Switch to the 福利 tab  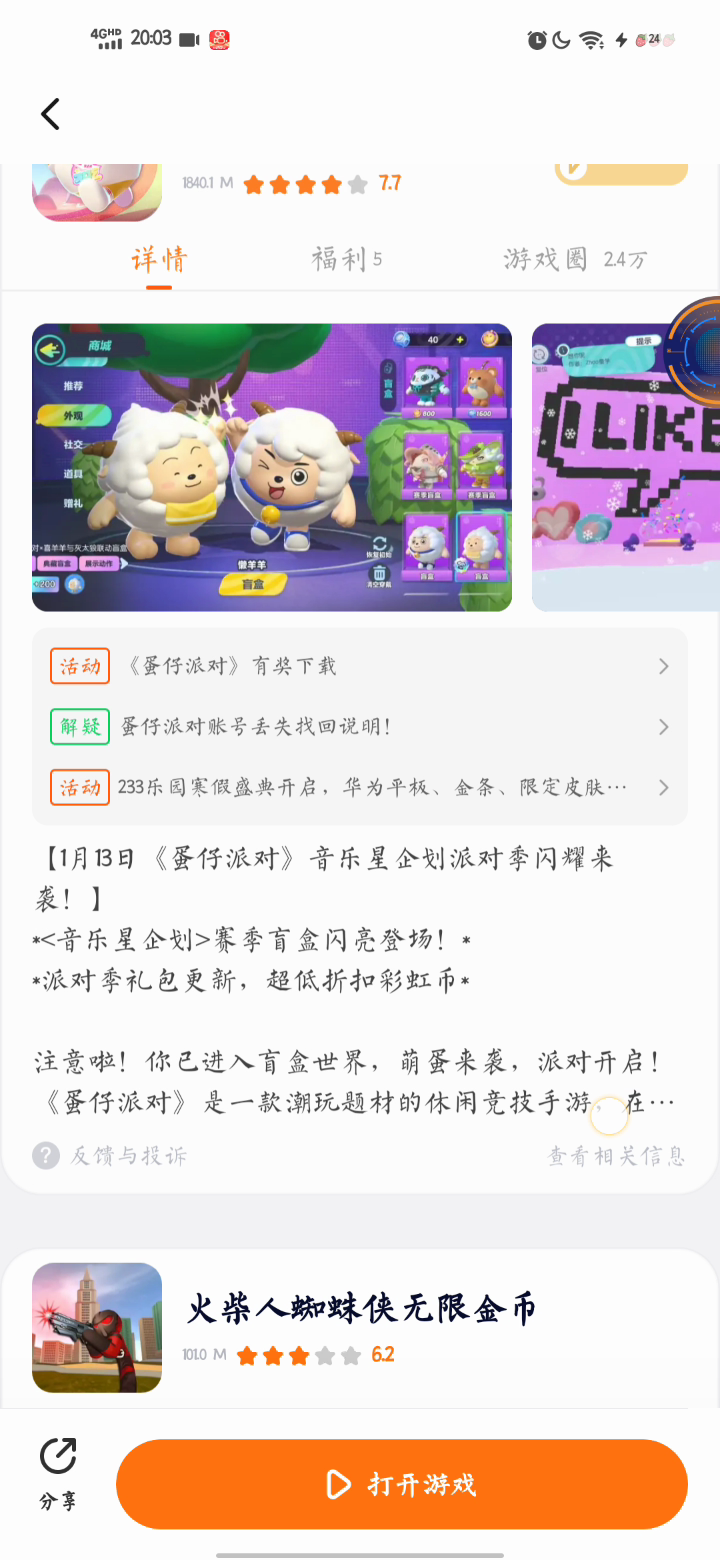click(346, 260)
